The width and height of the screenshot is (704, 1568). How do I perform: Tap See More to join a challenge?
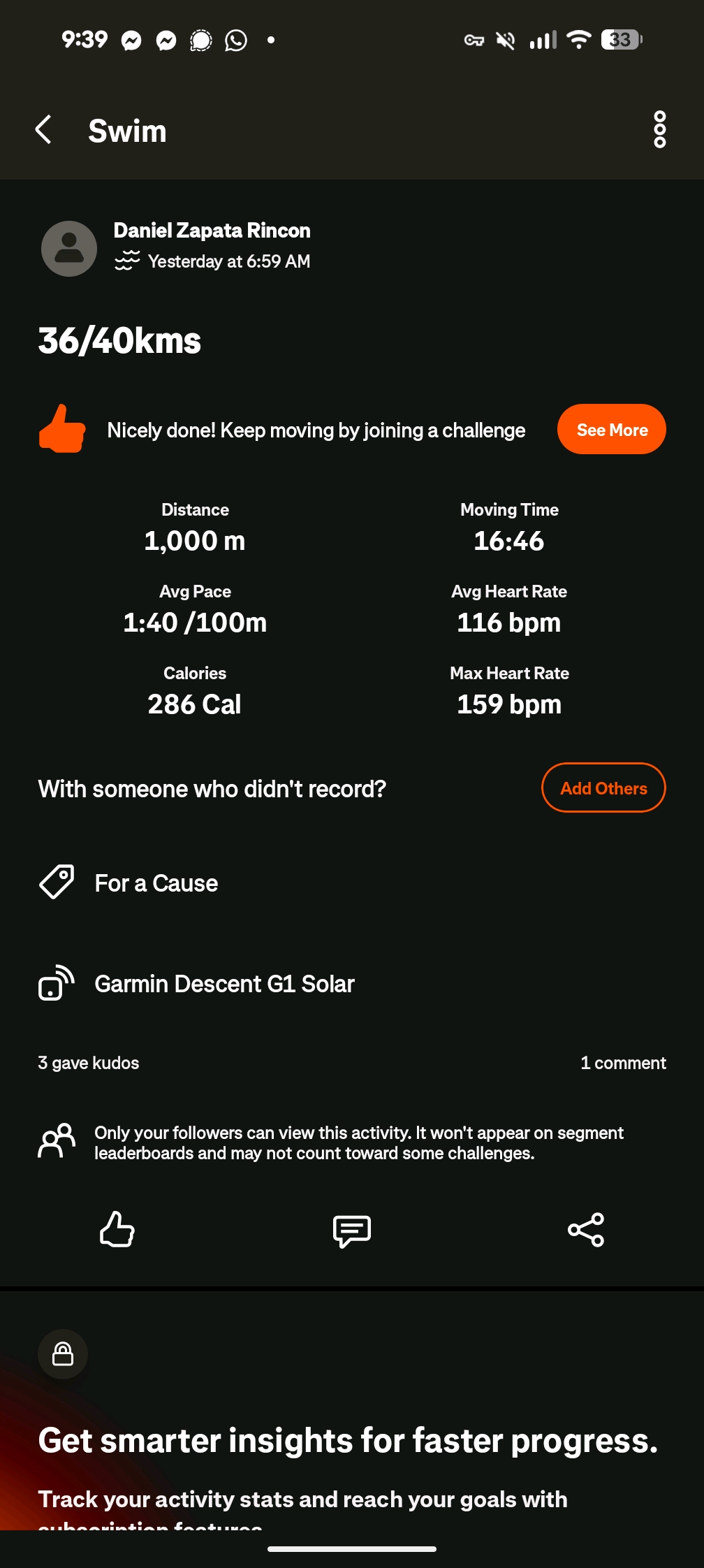tap(611, 430)
